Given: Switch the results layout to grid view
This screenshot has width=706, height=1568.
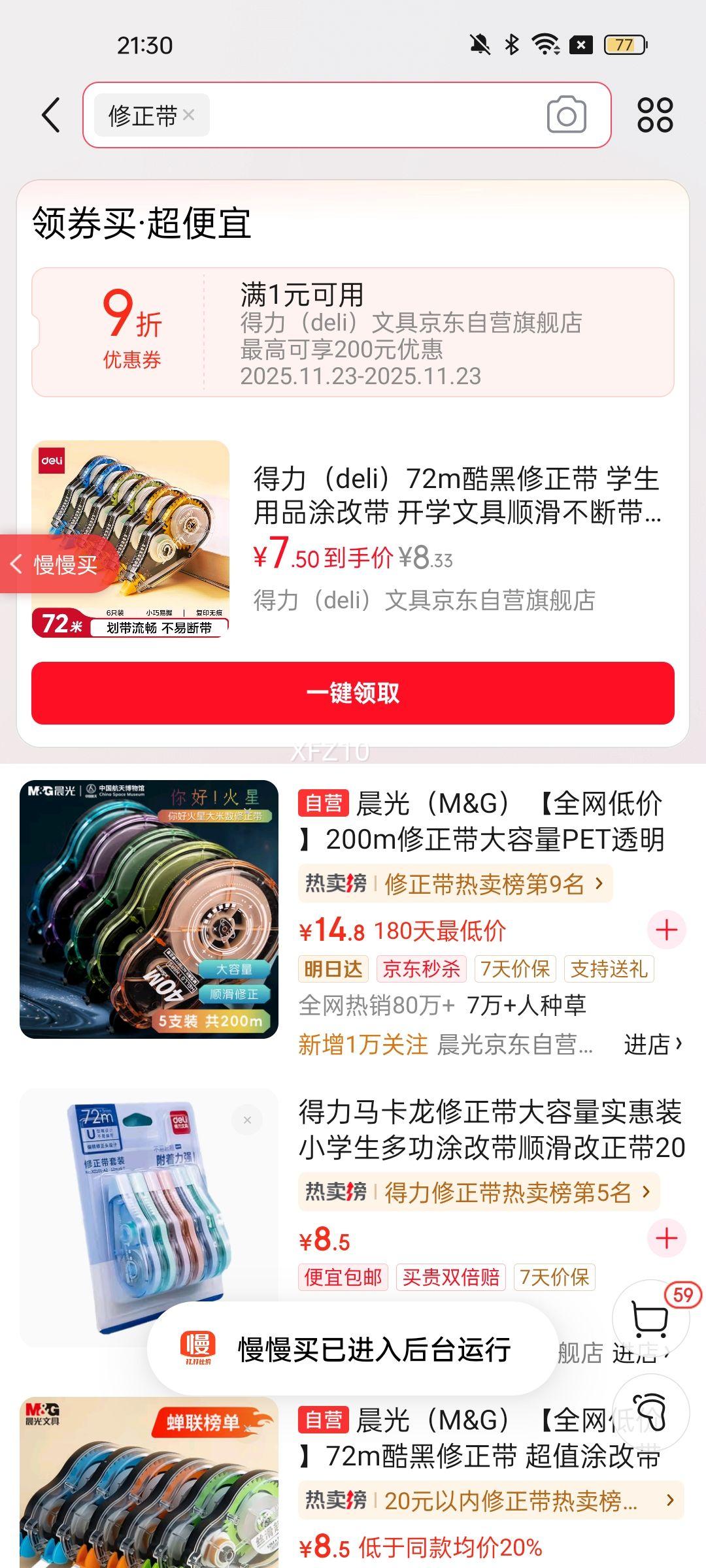Looking at the screenshot, I should tap(654, 115).
